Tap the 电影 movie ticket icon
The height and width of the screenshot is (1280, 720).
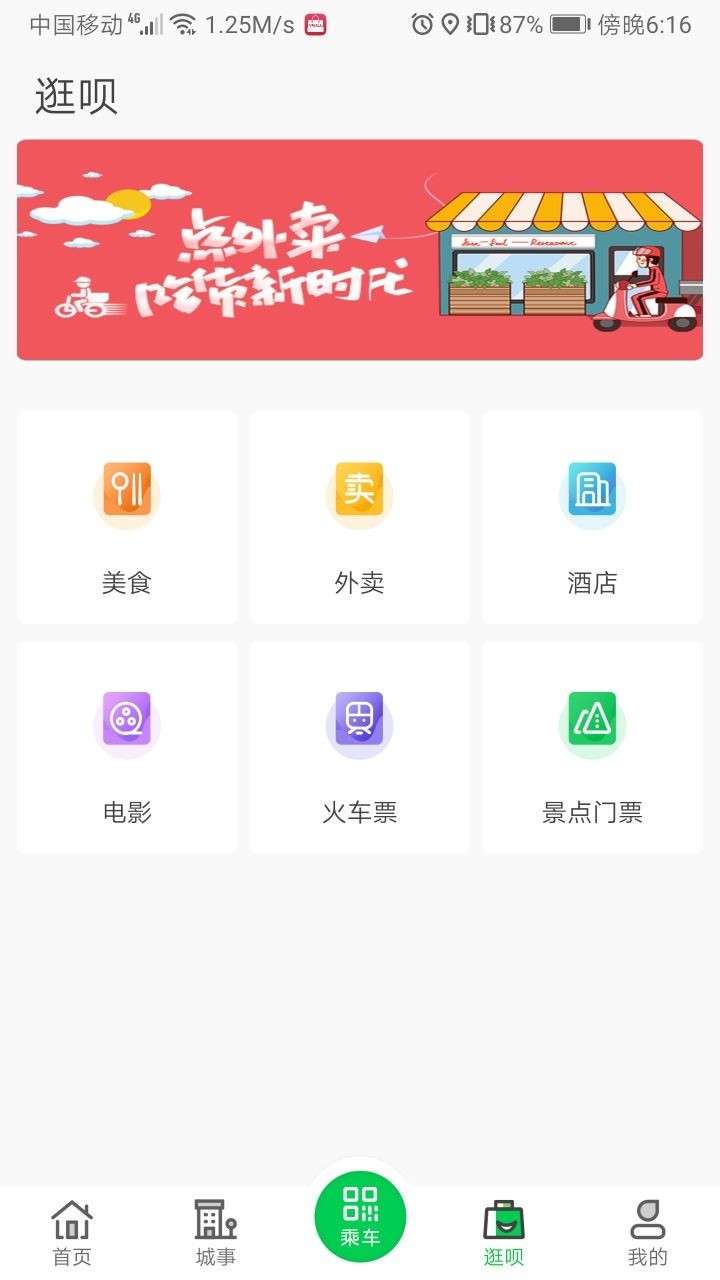[x=126, y=722]
